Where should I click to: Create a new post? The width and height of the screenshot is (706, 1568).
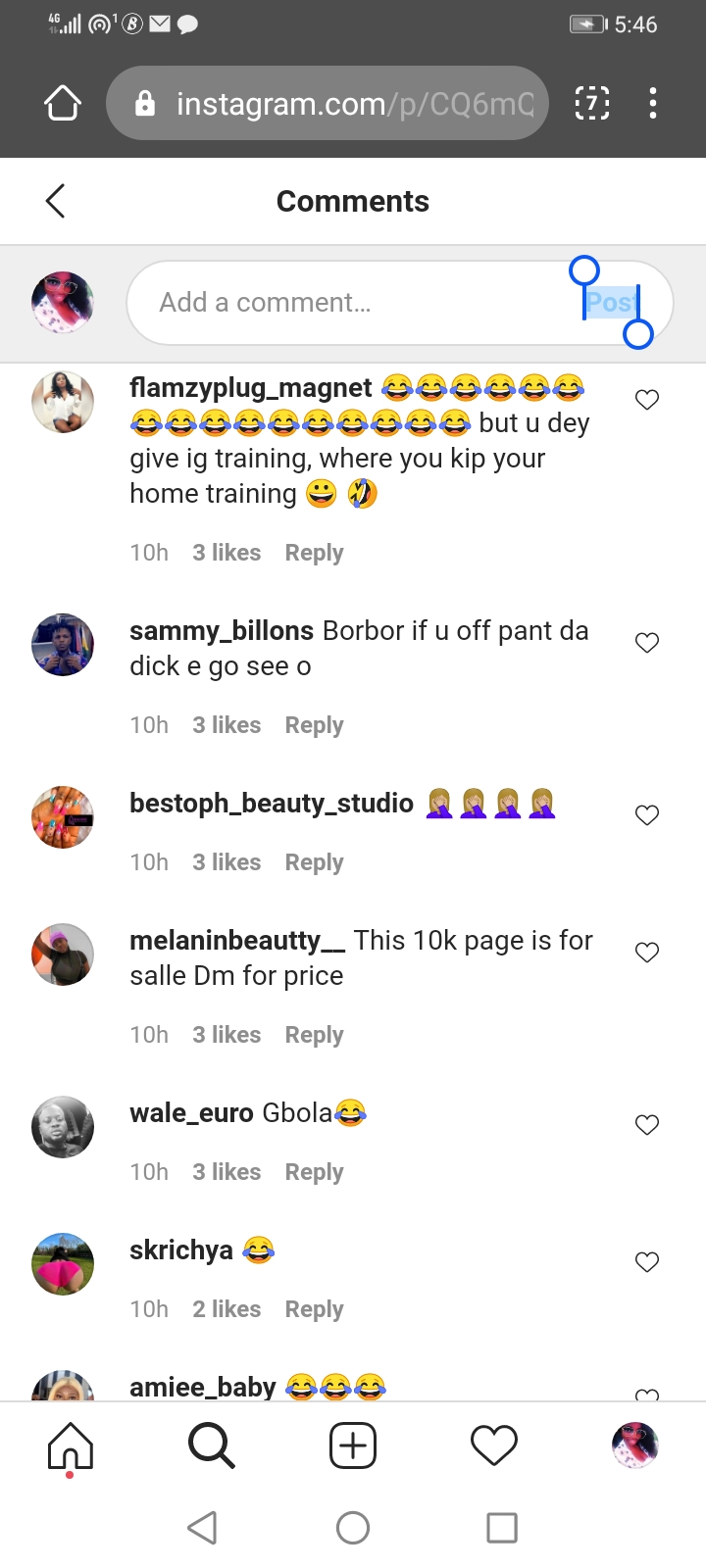(353, 1446)
